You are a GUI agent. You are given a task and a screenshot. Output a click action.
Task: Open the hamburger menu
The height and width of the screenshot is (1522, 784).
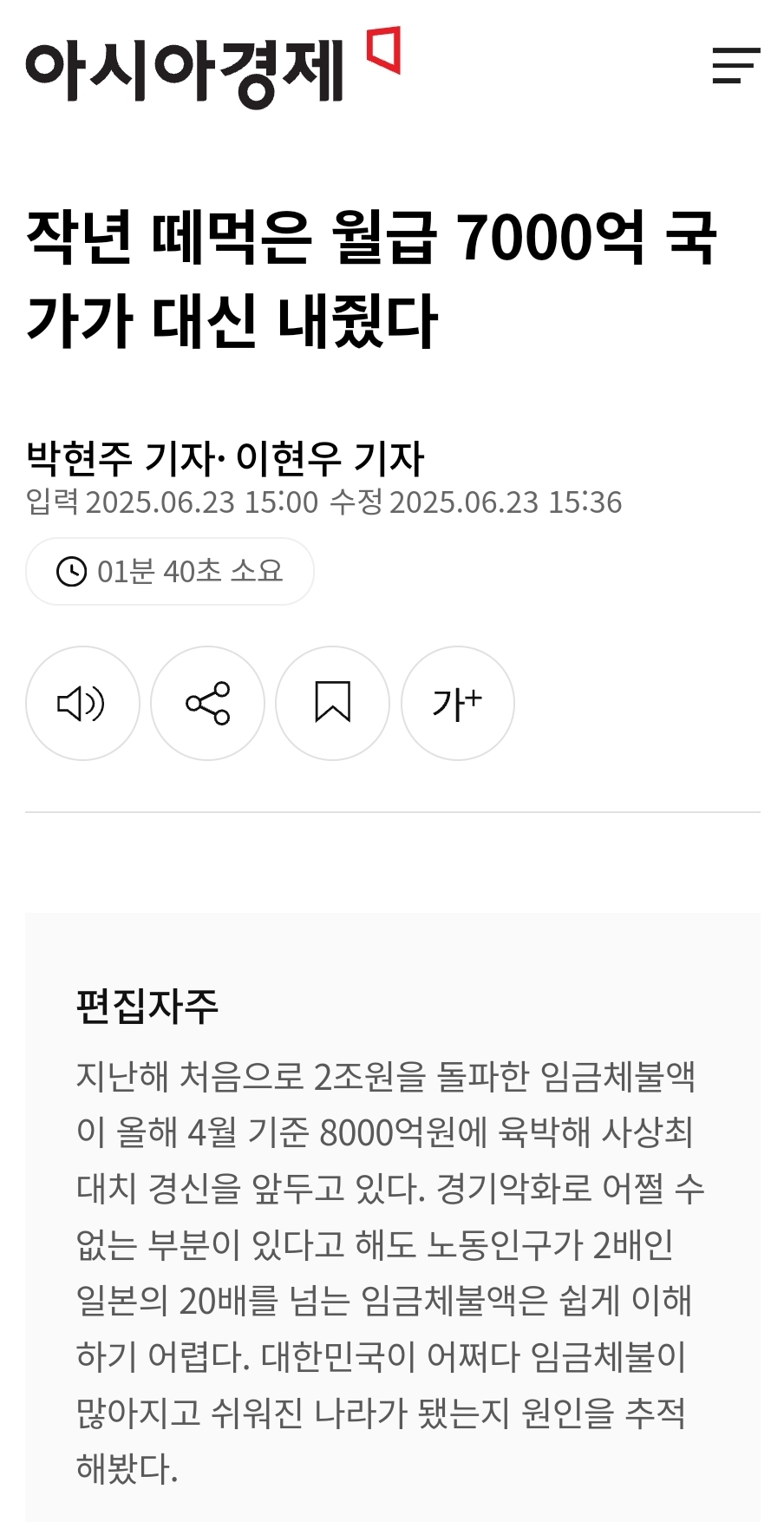[735, 66]
